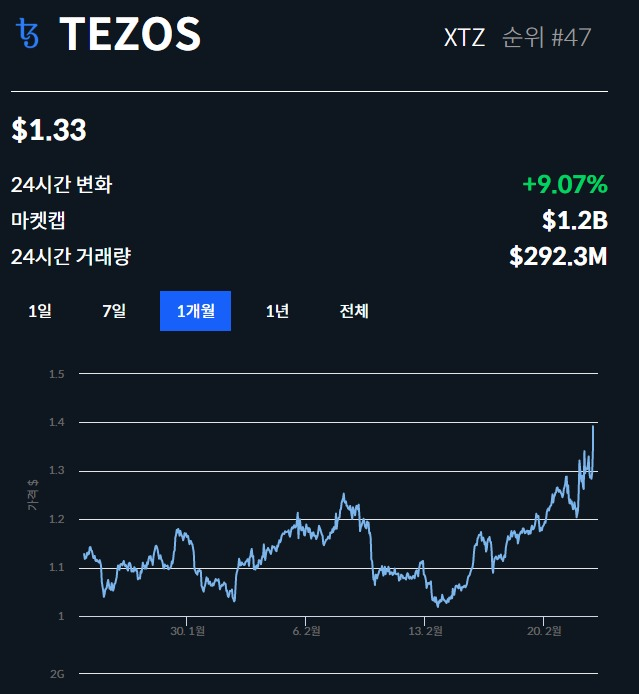Tap the 1개월 range tab

[195, 311]
